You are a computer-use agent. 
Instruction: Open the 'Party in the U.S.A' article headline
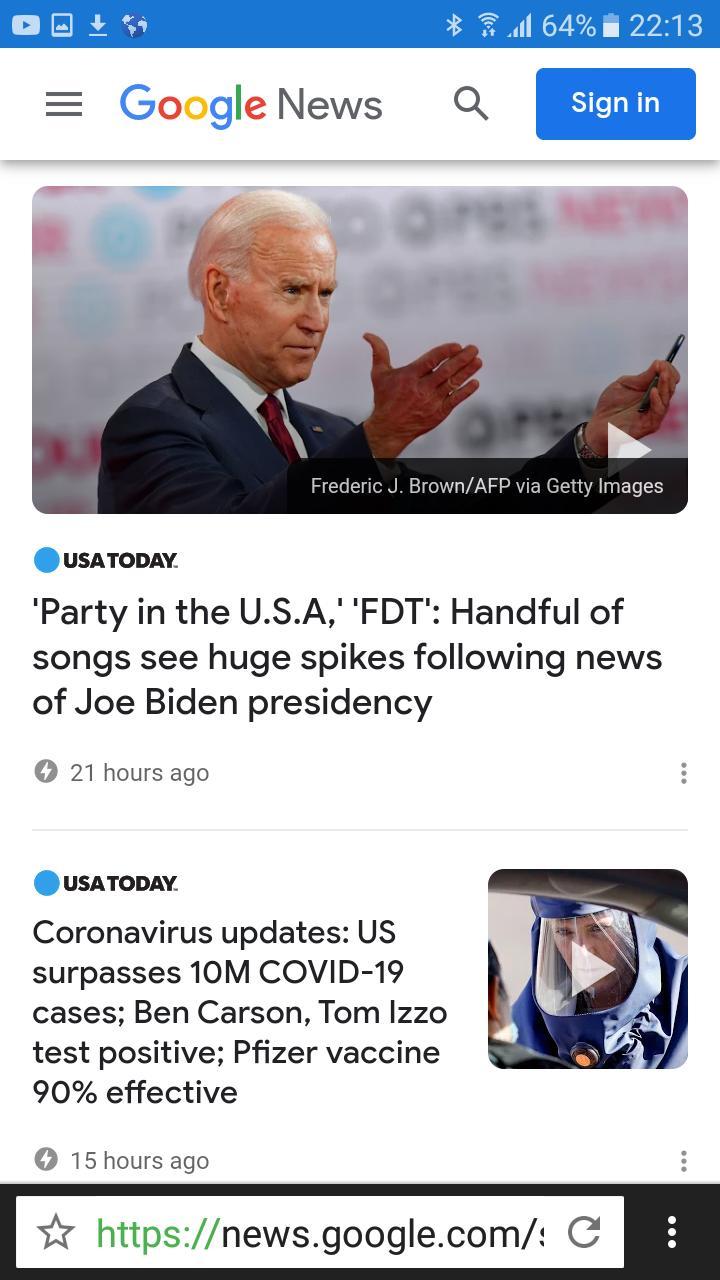pyautogui.click(x=346, y=656)
